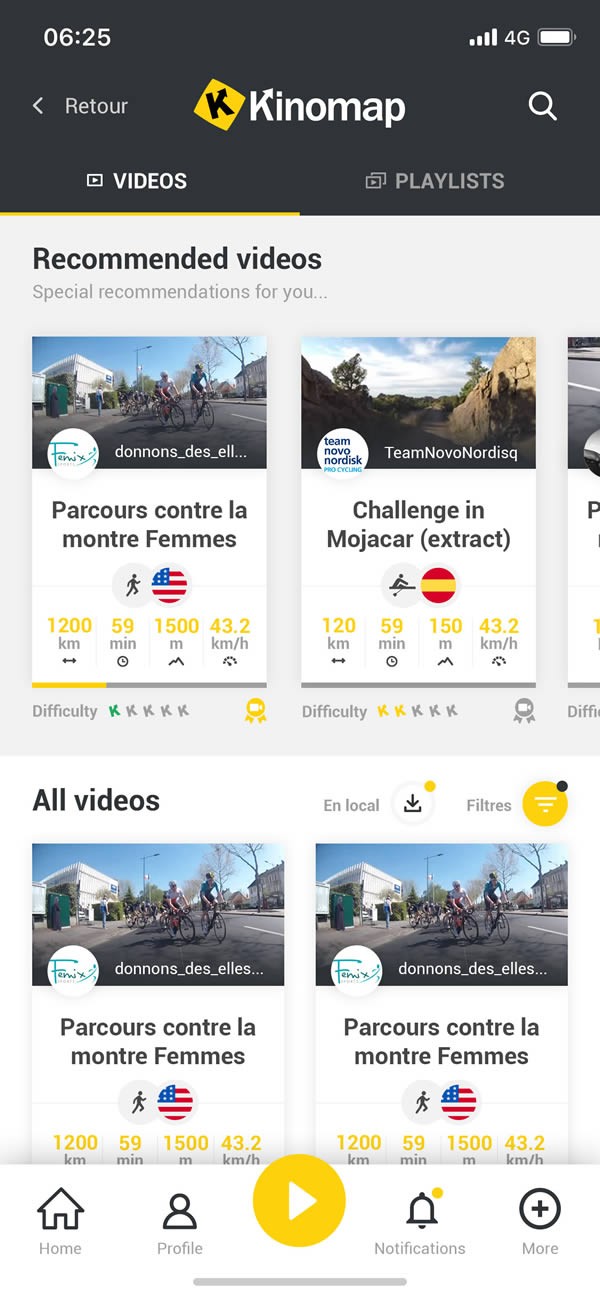
Task: Select the Videos tab
Action: pyautogui.click(x=138, y=181)
